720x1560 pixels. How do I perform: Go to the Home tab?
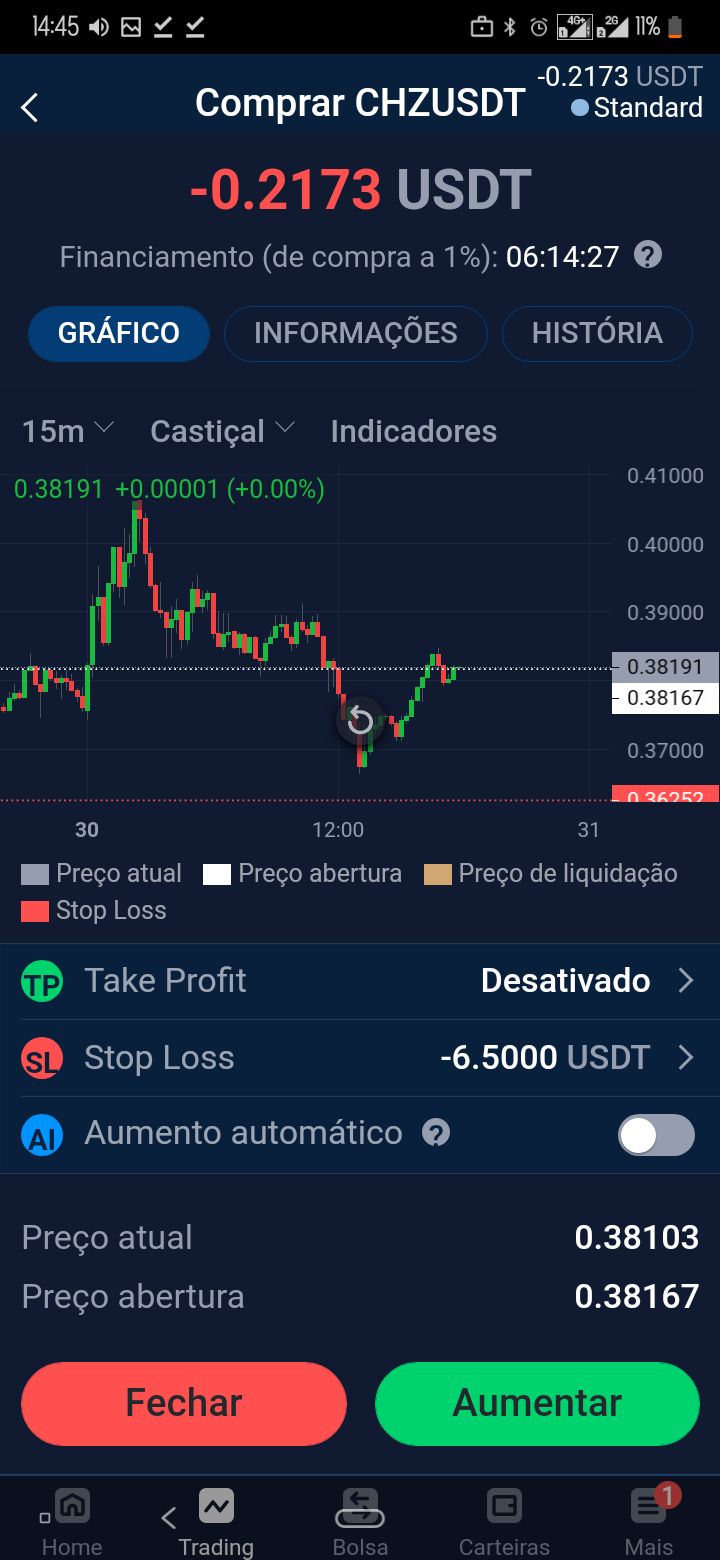[72, 1520]
